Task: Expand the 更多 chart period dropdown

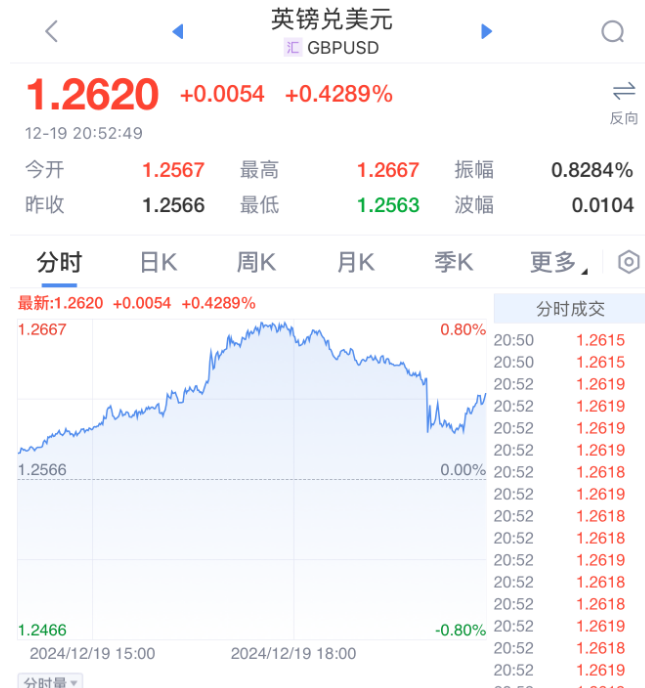Action: coord(558,263)
